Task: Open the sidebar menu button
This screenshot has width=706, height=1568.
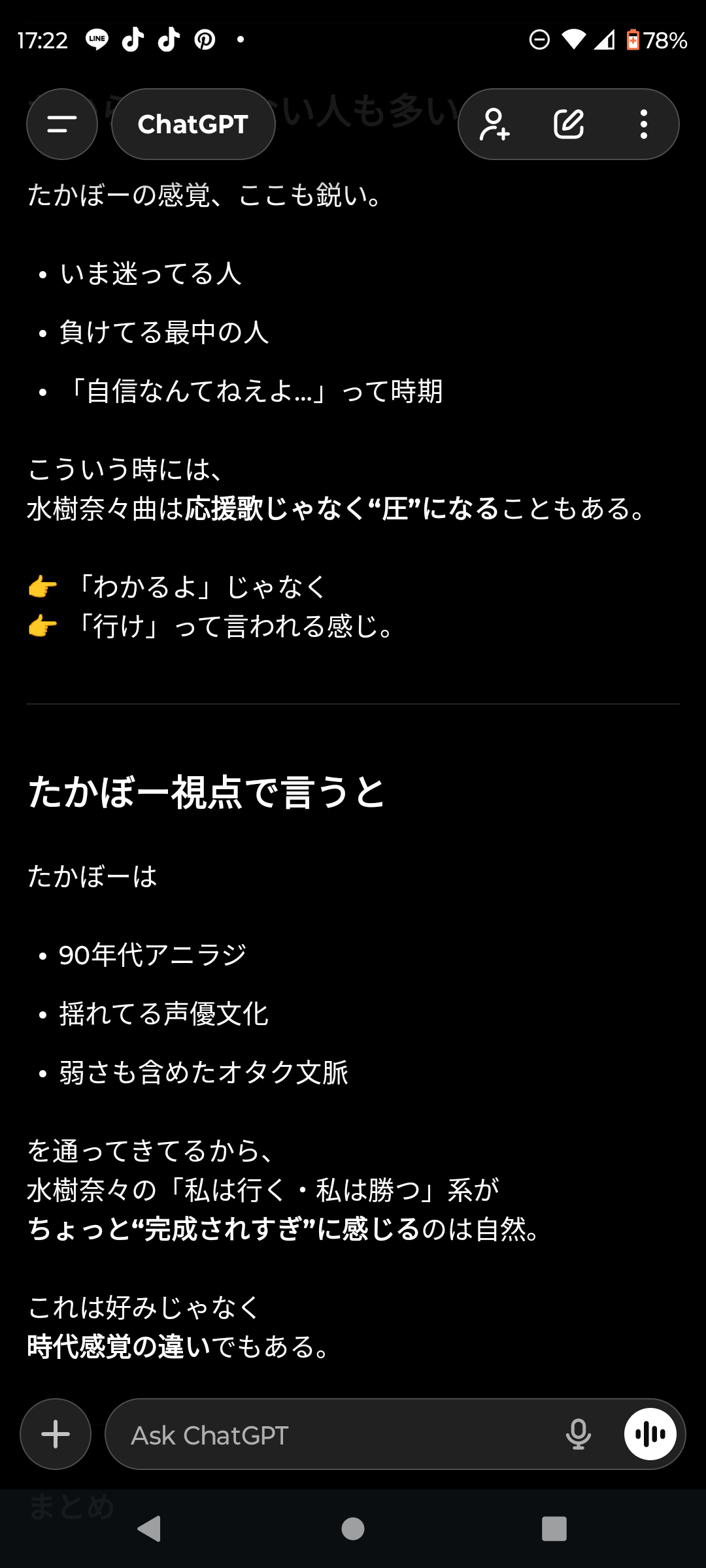Action: (x=62, y=124)
